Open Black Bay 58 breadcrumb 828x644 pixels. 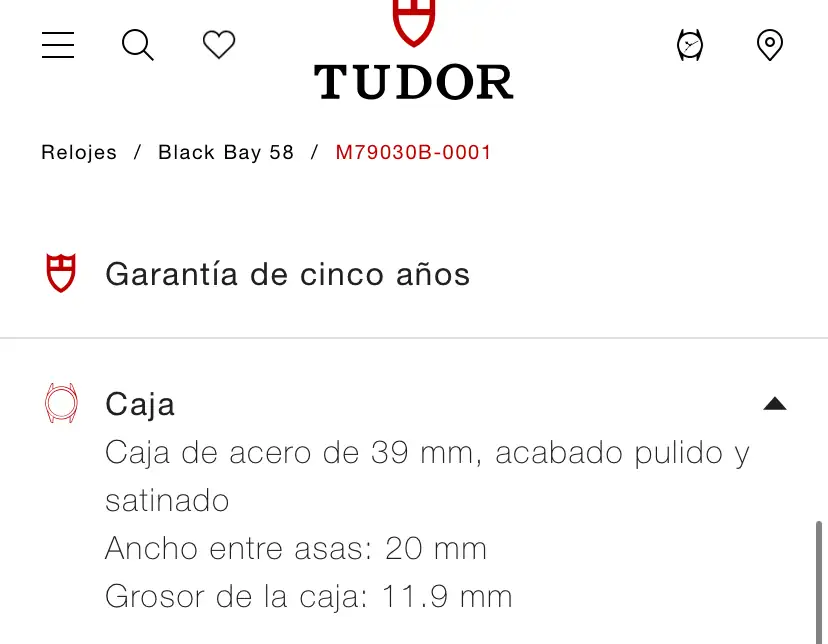click(x=226, y=153)
